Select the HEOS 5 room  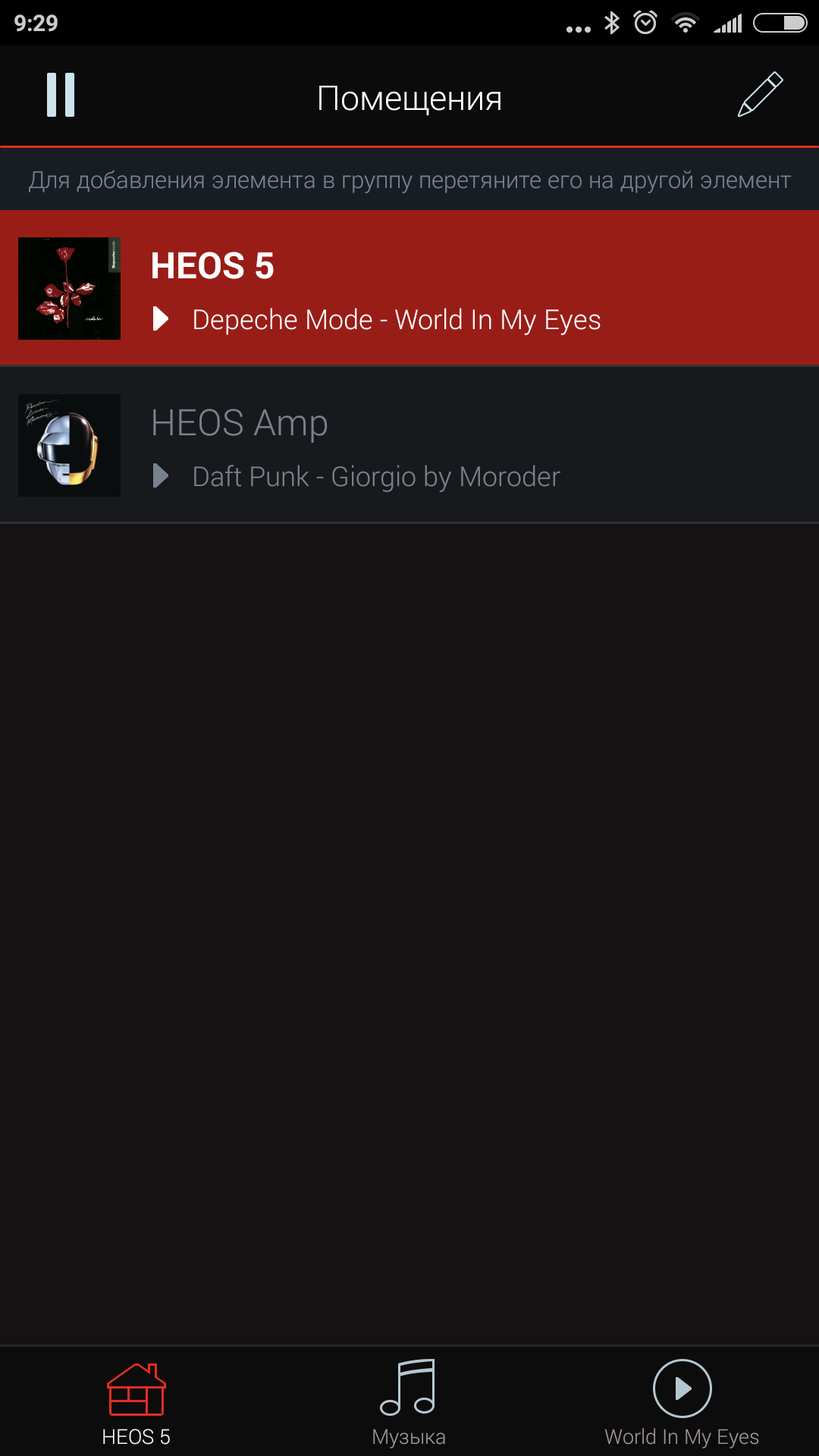coord(409,289)
